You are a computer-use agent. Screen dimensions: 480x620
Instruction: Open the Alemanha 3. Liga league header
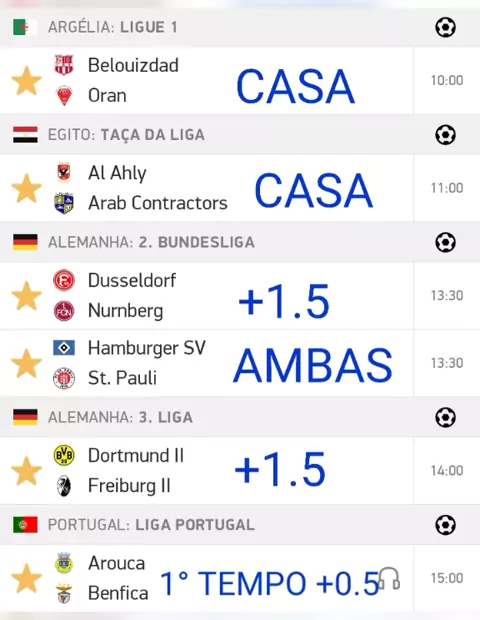click(x=240, y=417)
